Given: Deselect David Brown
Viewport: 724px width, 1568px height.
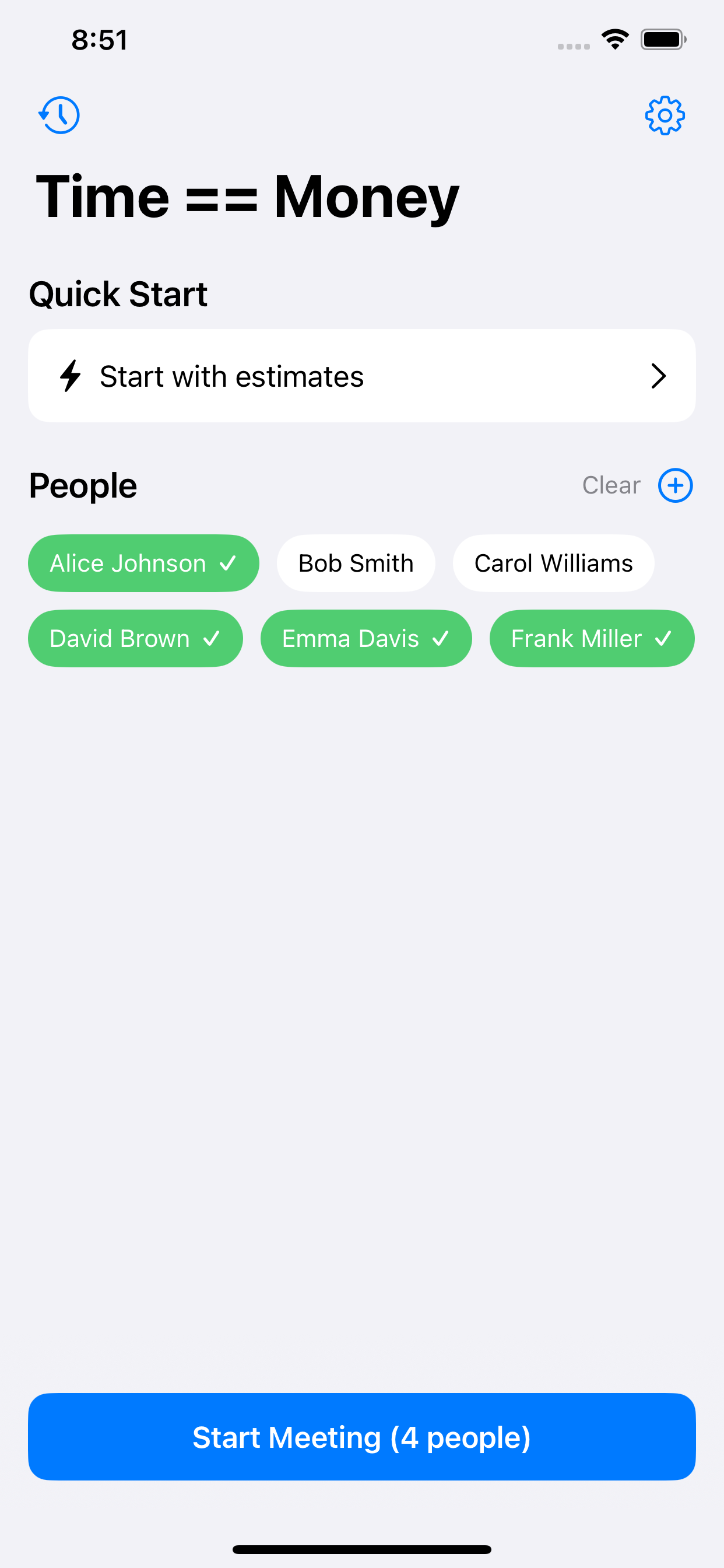Looking at the screenshot, I should [136, 639].
